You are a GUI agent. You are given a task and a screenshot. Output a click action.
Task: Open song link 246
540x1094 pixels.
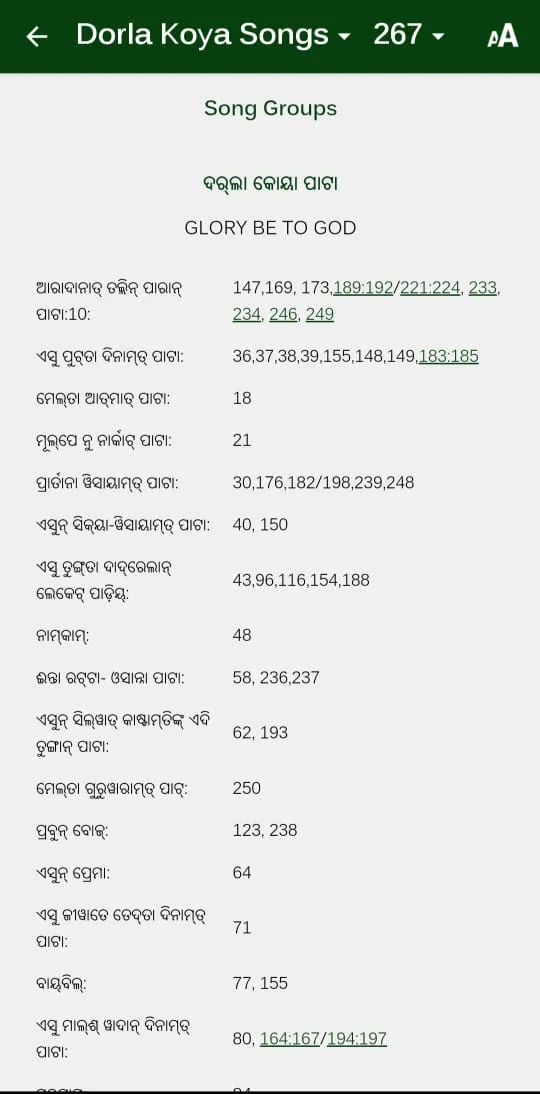283,315
